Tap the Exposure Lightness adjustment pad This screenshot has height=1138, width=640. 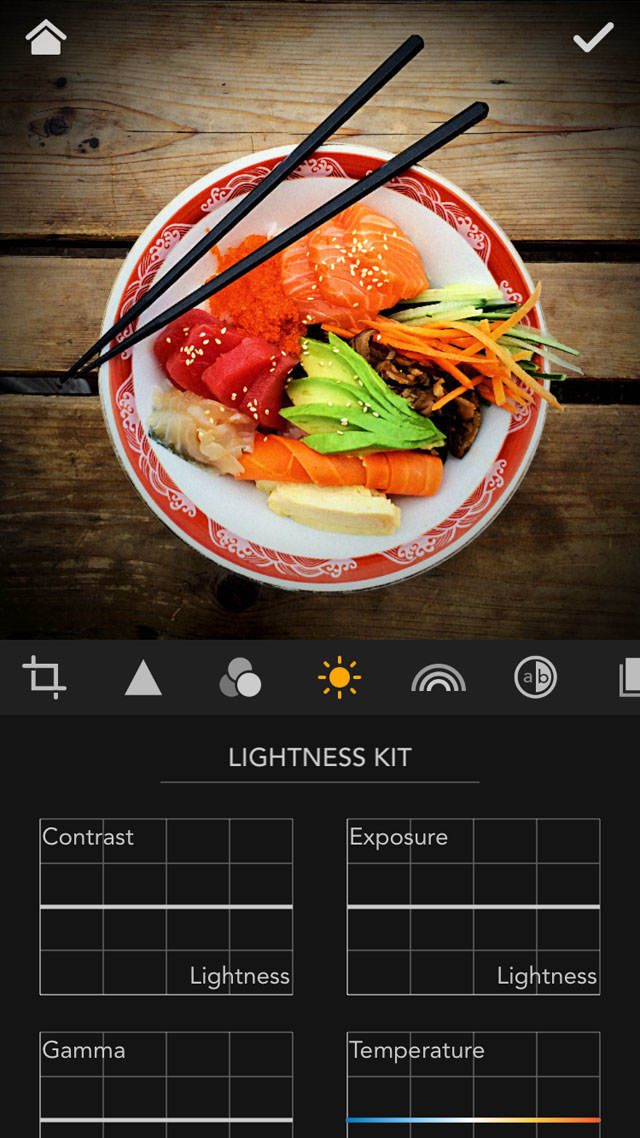[x=473, y=906]
